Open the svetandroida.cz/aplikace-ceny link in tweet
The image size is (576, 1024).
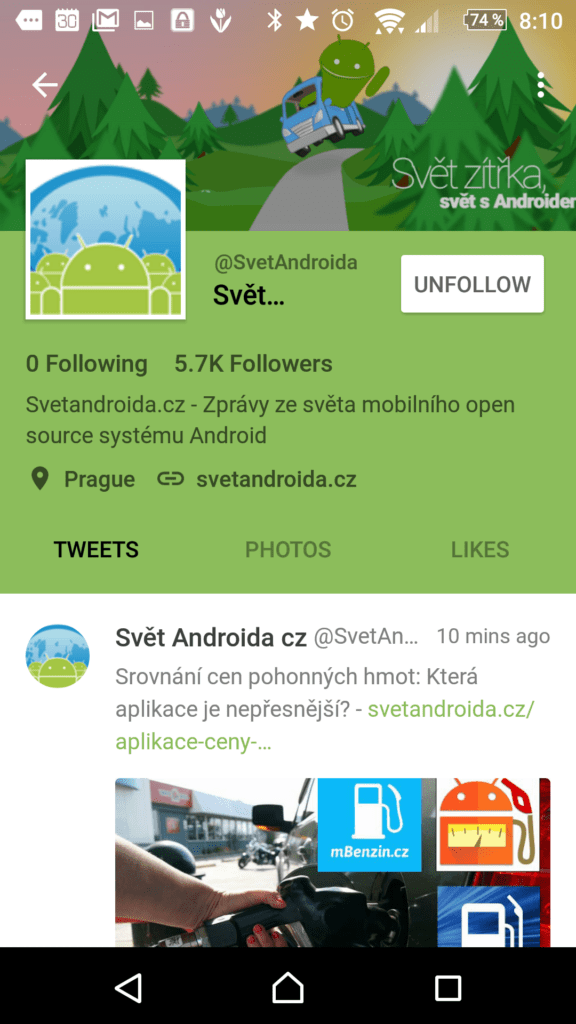click(x=325, y=726)
